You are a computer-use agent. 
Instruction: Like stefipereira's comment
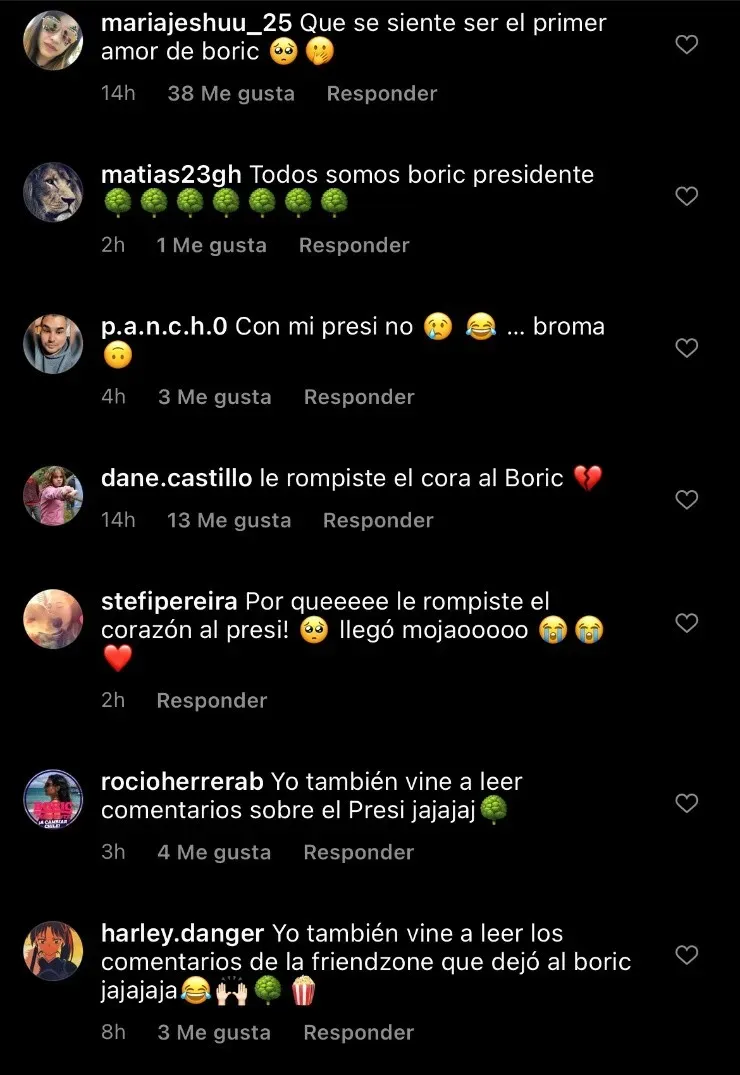[686, 623]
